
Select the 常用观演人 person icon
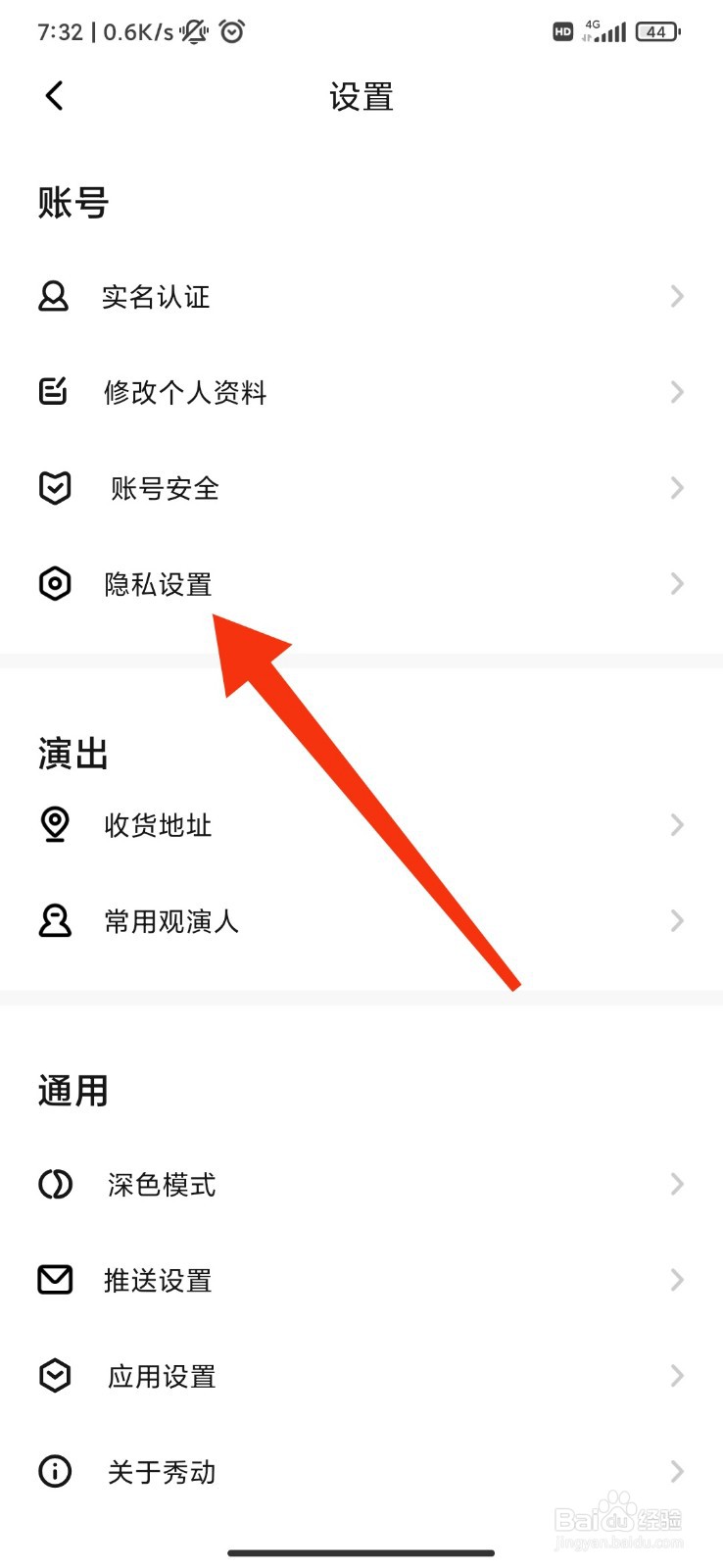point(54,920)
